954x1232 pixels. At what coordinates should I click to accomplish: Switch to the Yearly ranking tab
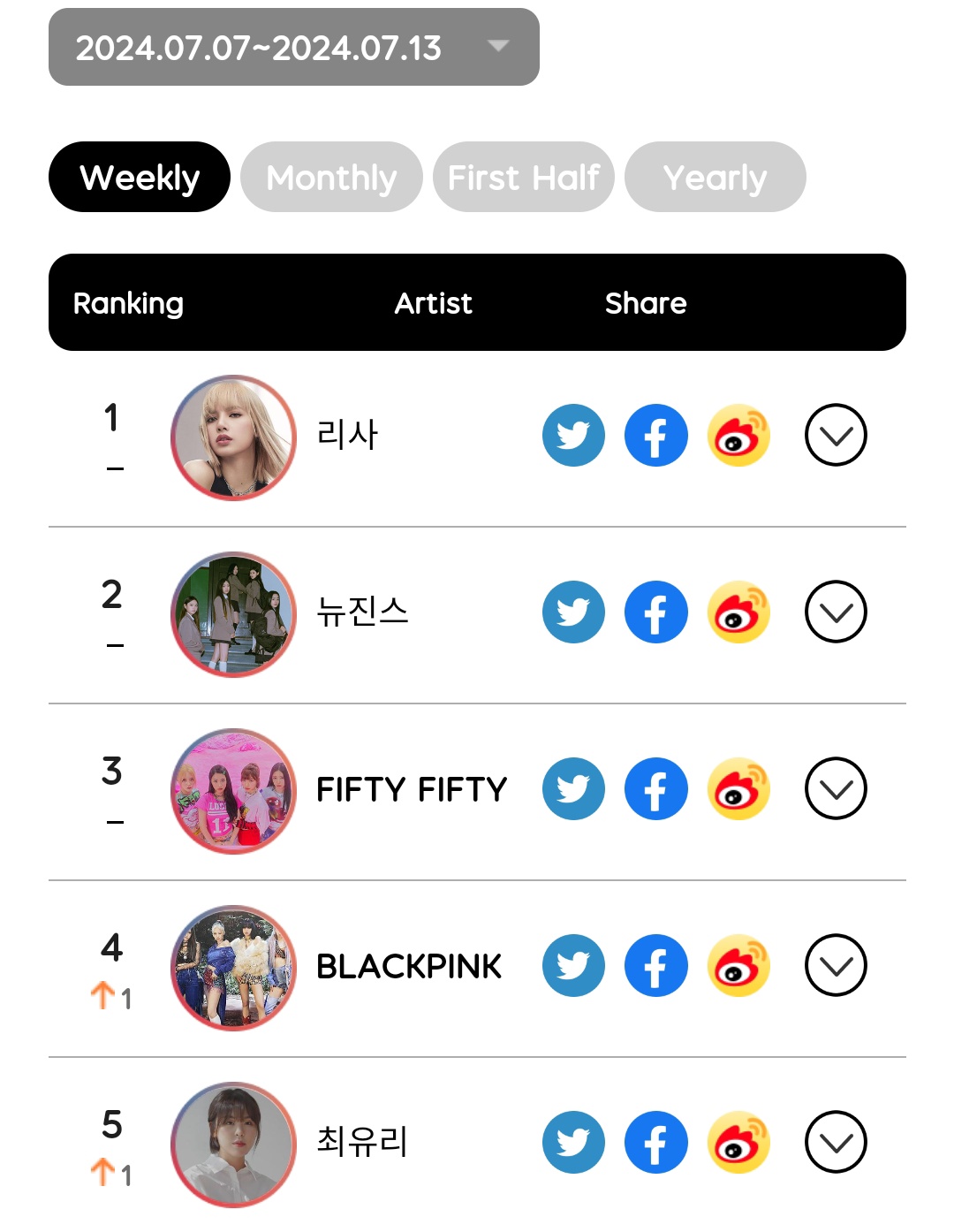(715, 178)
